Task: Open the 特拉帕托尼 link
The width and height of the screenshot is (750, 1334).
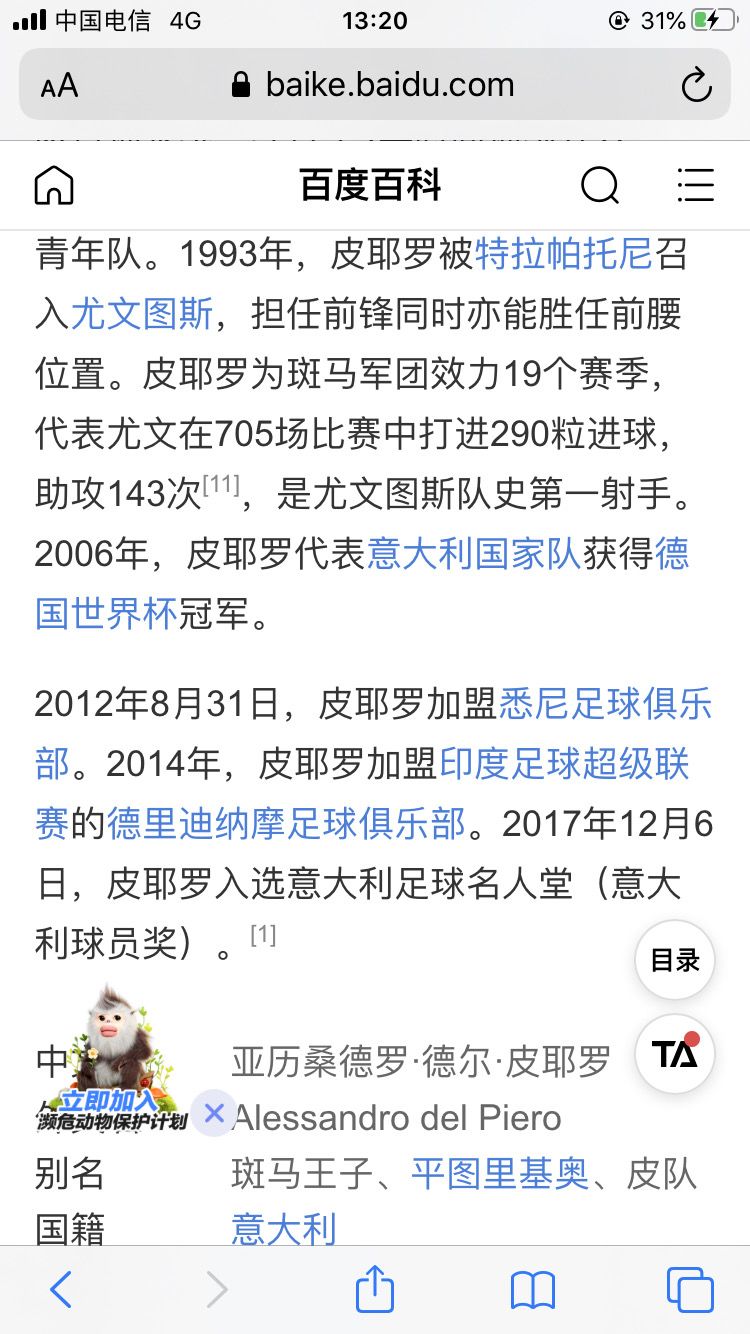Action: tap(564, 255)
